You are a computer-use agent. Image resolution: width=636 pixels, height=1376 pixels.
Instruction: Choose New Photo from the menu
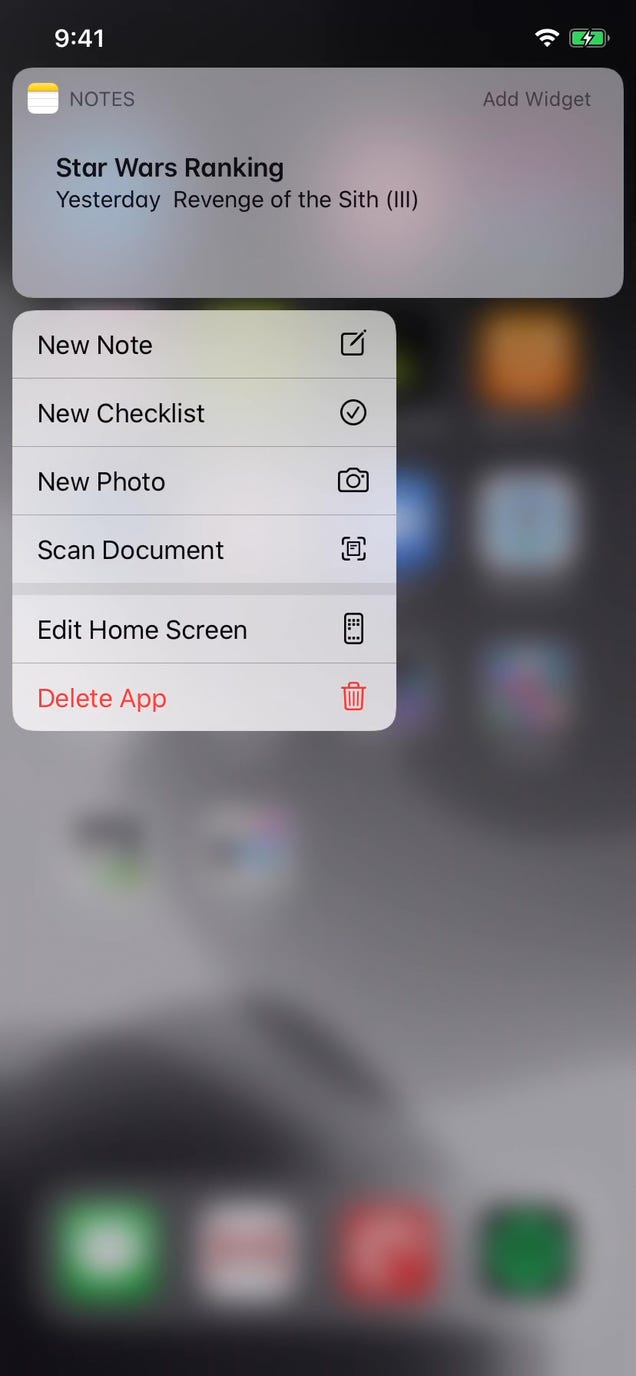pos(204,481)
